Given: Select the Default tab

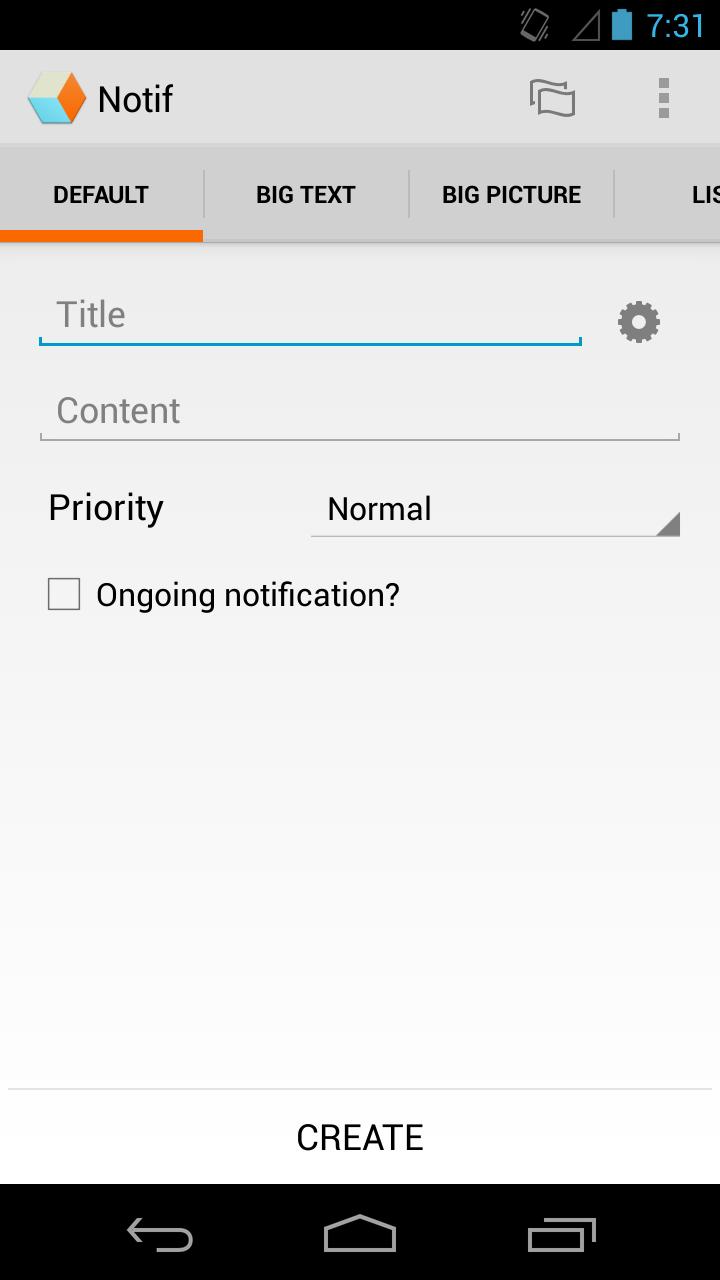Looking at the screenshot, I should point(101,194).
